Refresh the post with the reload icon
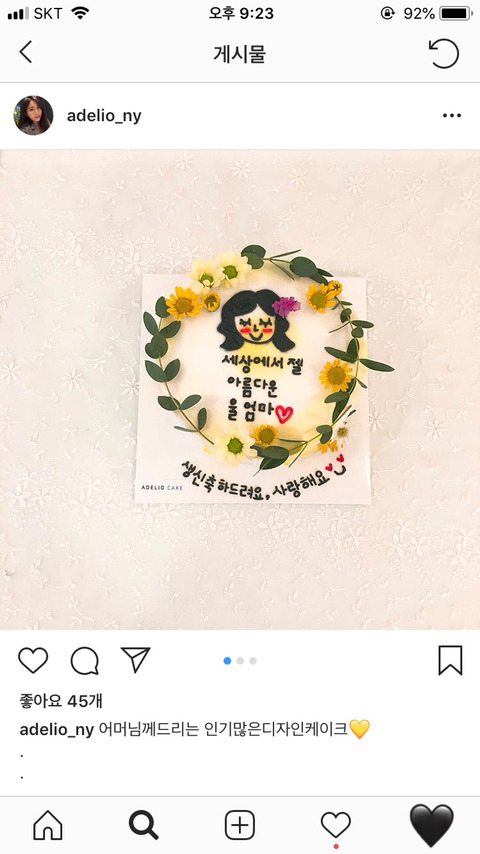Viewport: 480px width, 854px height. pos(444,53)
